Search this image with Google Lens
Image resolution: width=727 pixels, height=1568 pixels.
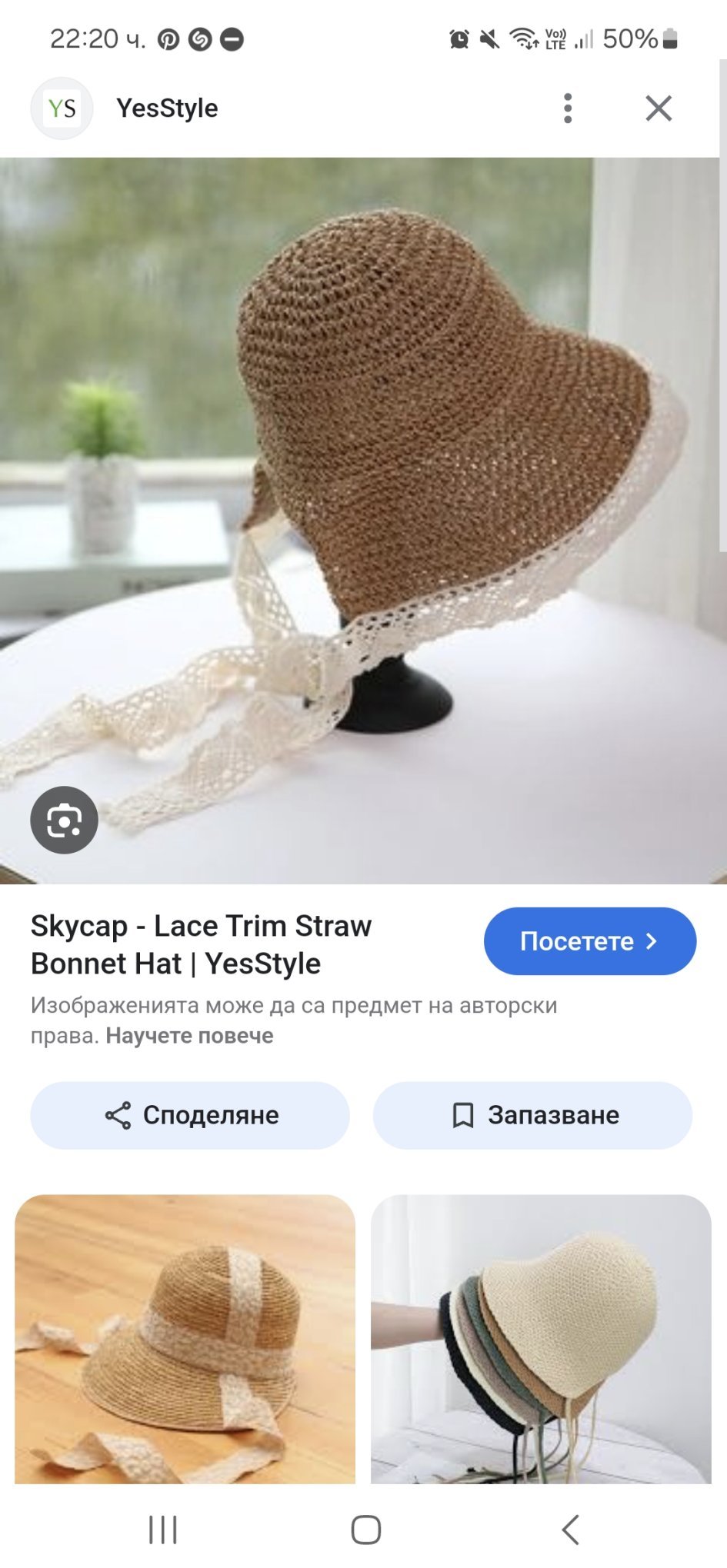pos(64,820)
